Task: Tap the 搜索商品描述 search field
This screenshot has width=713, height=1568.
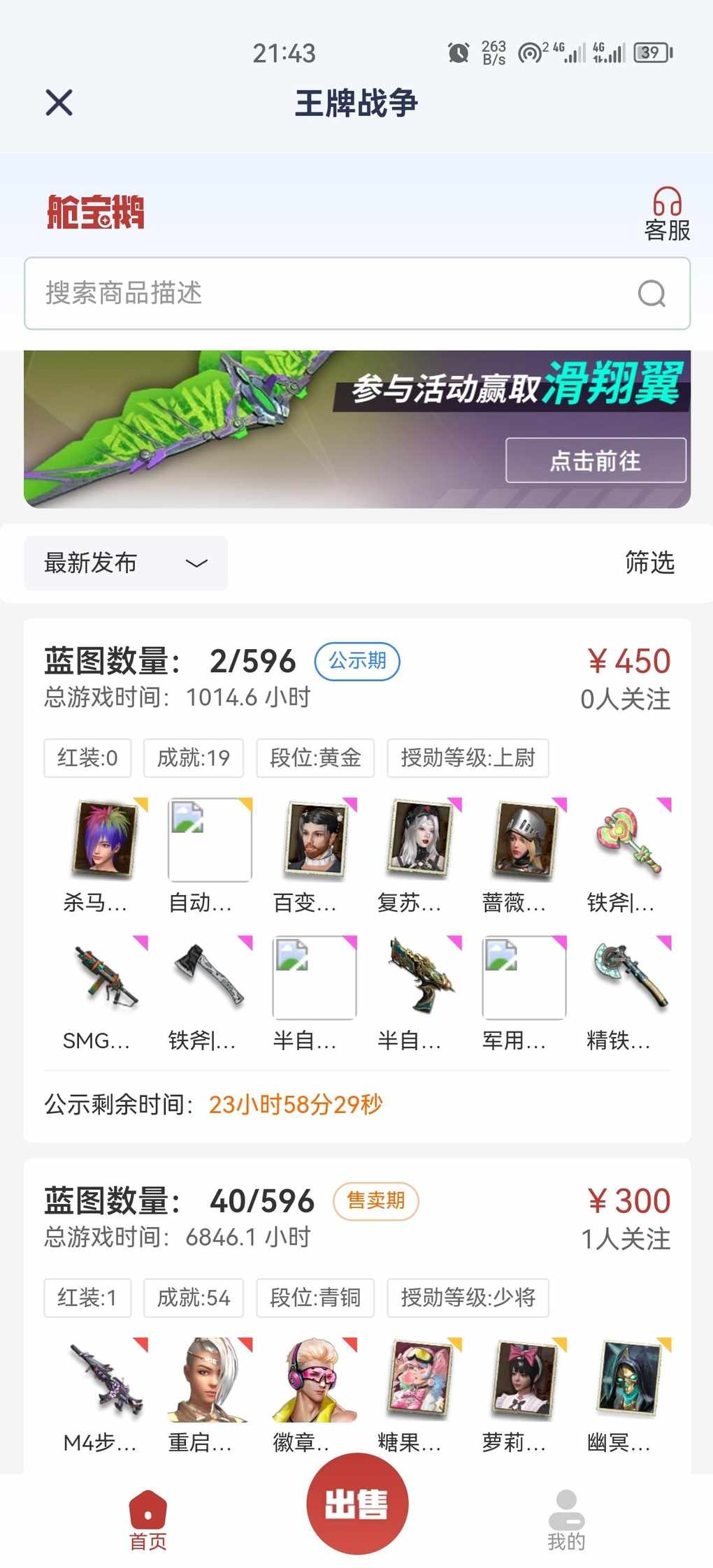Action: pos(329,293)
